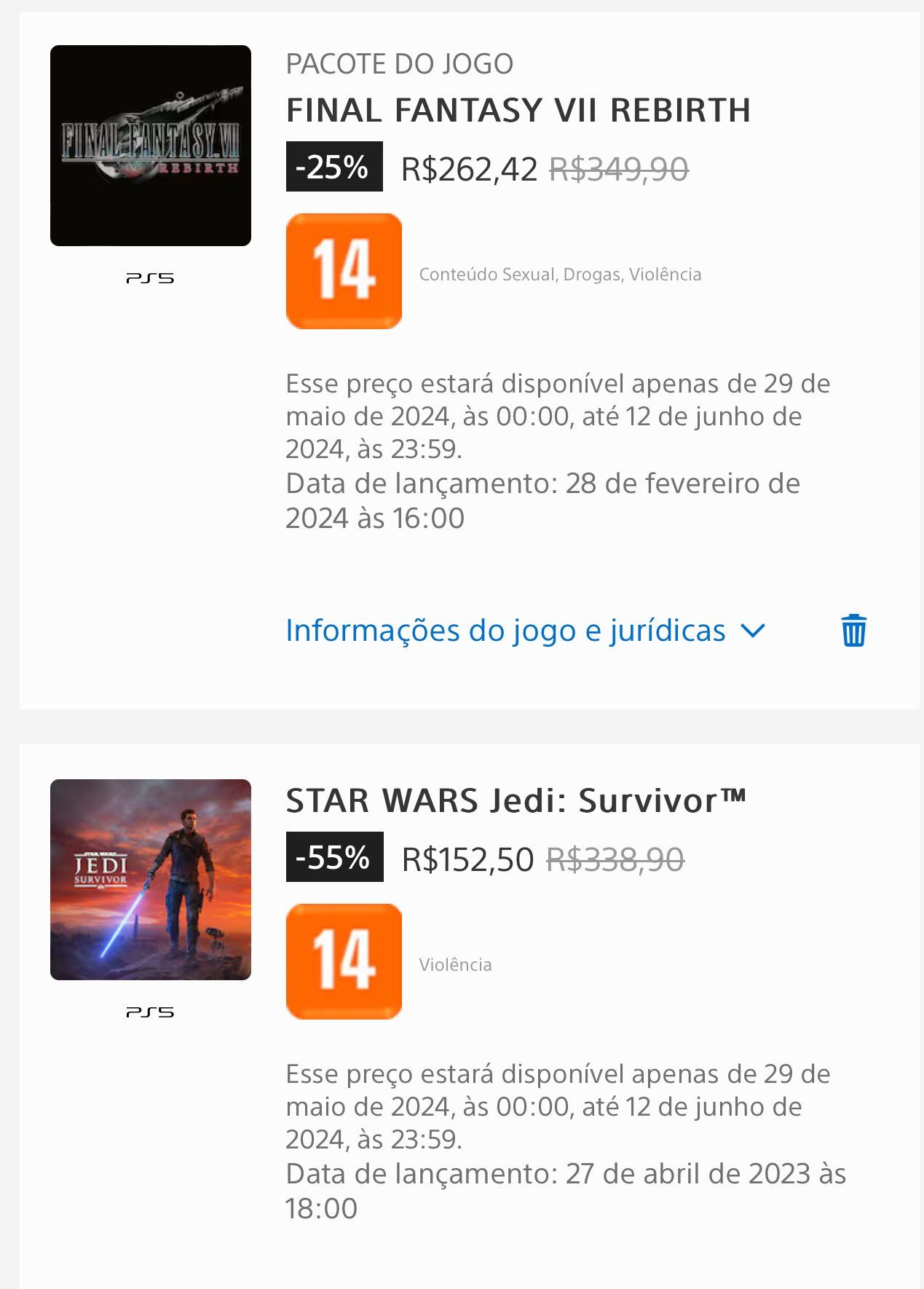Remove Final Fantasy VII Rebirth with trash icon
Image resolution: width=924 pixels, height=1289 pixels.
click(853, 631)
